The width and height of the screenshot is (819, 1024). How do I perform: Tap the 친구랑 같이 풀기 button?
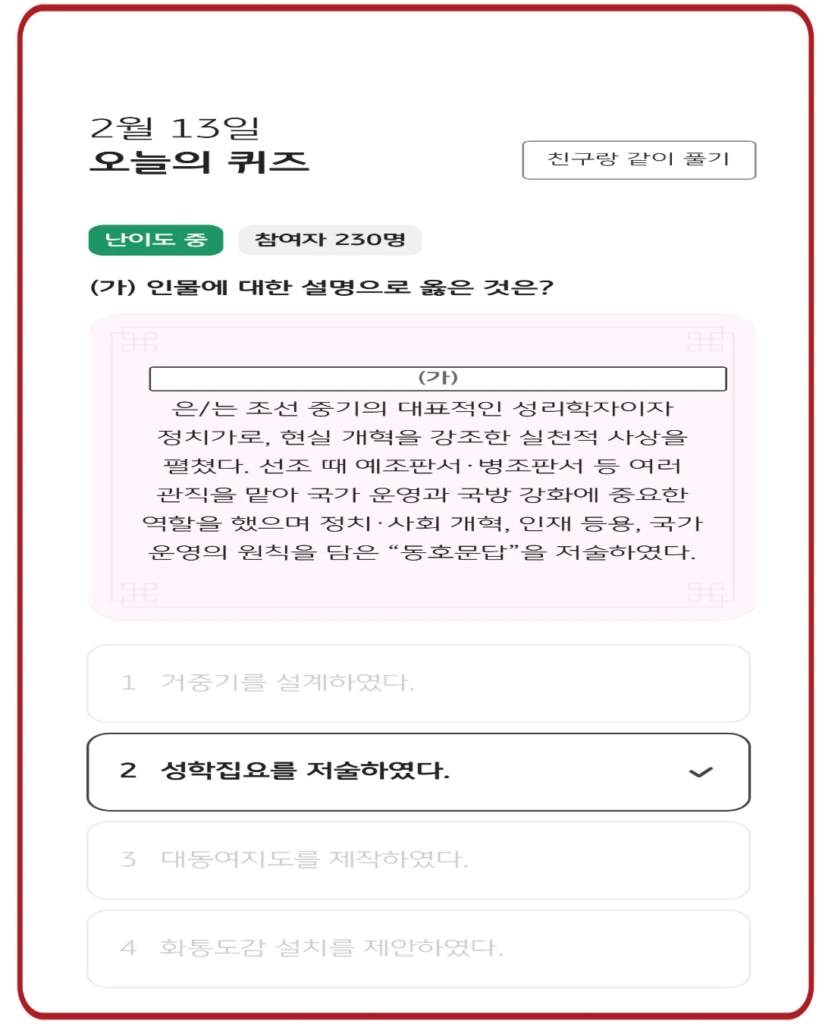(x=638, y=160)
